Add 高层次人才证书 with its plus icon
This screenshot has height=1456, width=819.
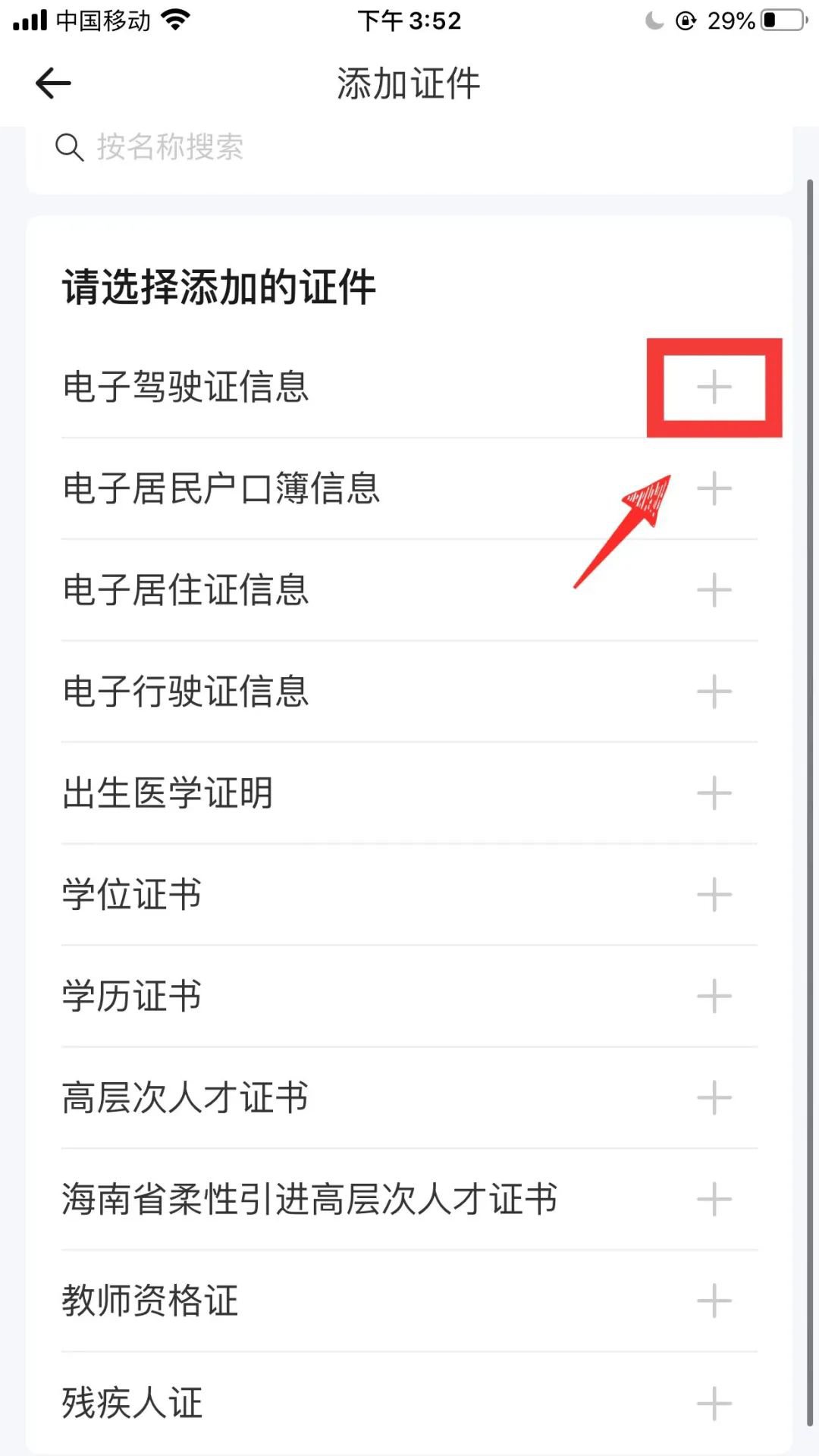714,1098
